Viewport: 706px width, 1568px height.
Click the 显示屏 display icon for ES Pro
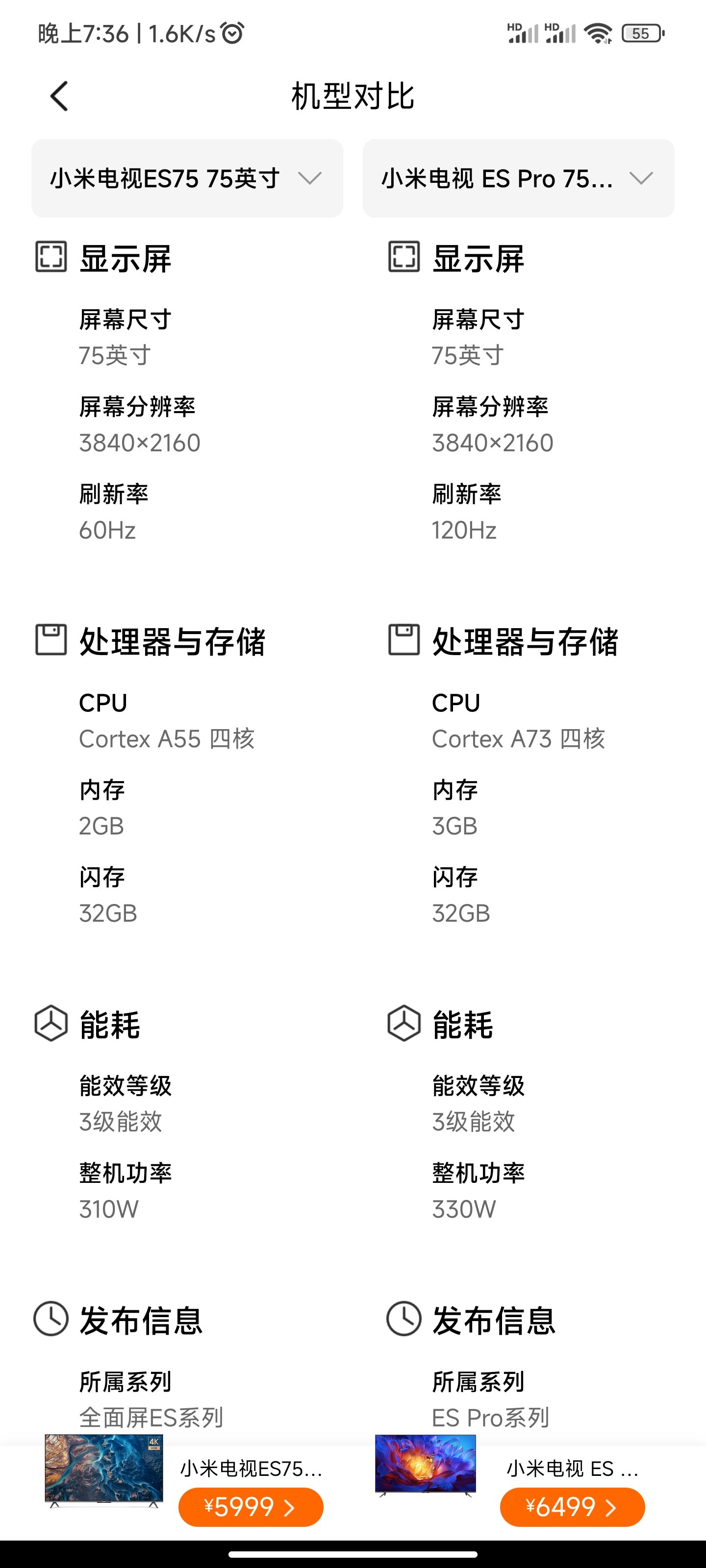(404, 258)
